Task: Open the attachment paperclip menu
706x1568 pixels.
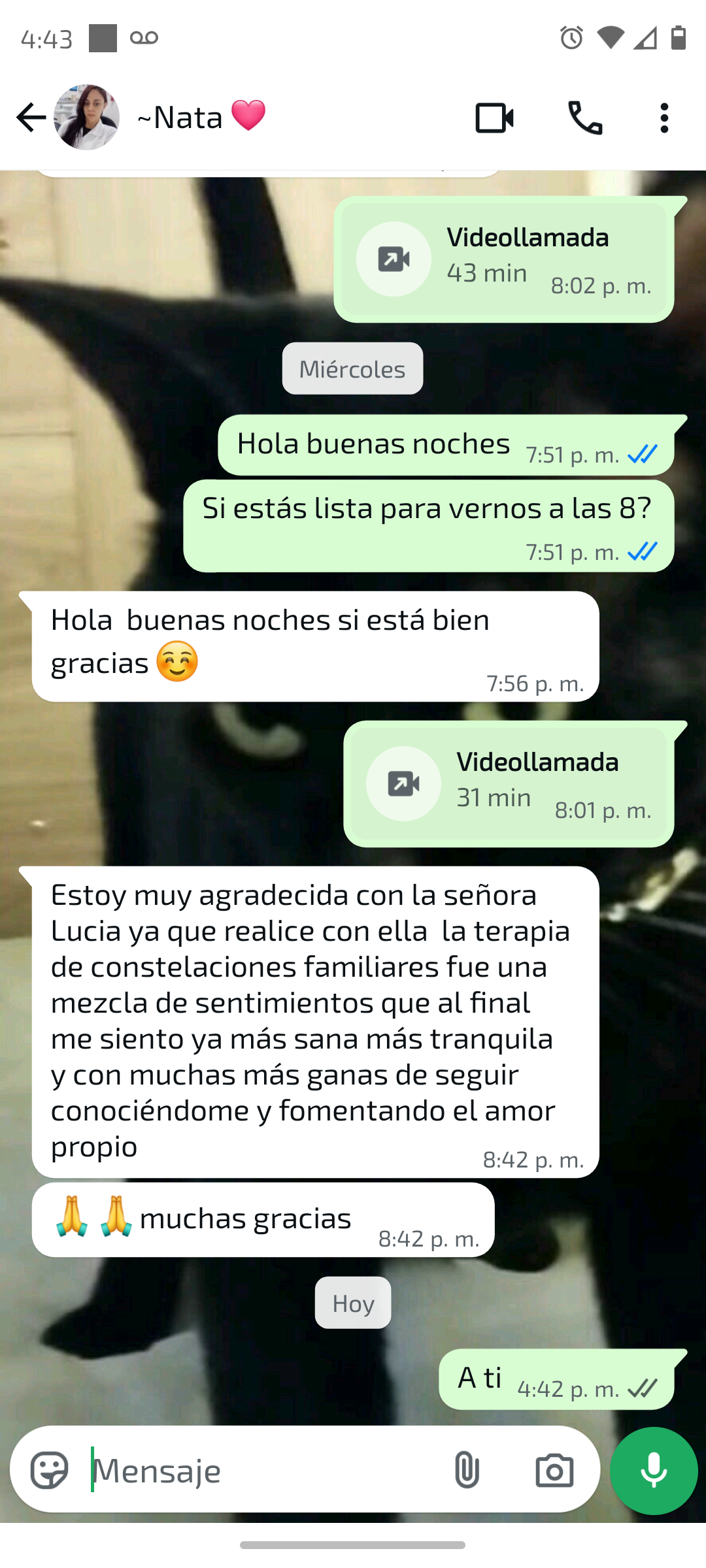Action: point(467,1471)
